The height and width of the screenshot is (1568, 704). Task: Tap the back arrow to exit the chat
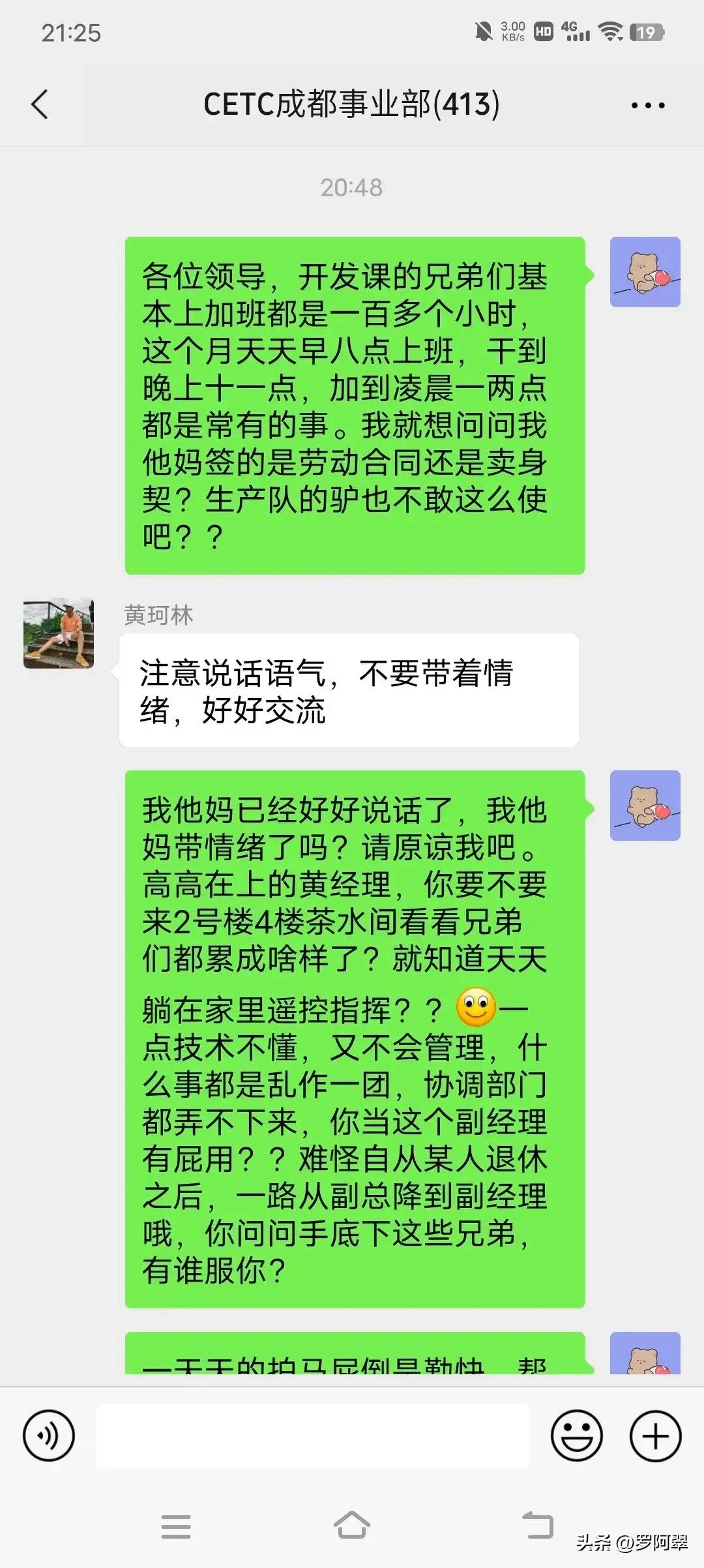[40, 104]
